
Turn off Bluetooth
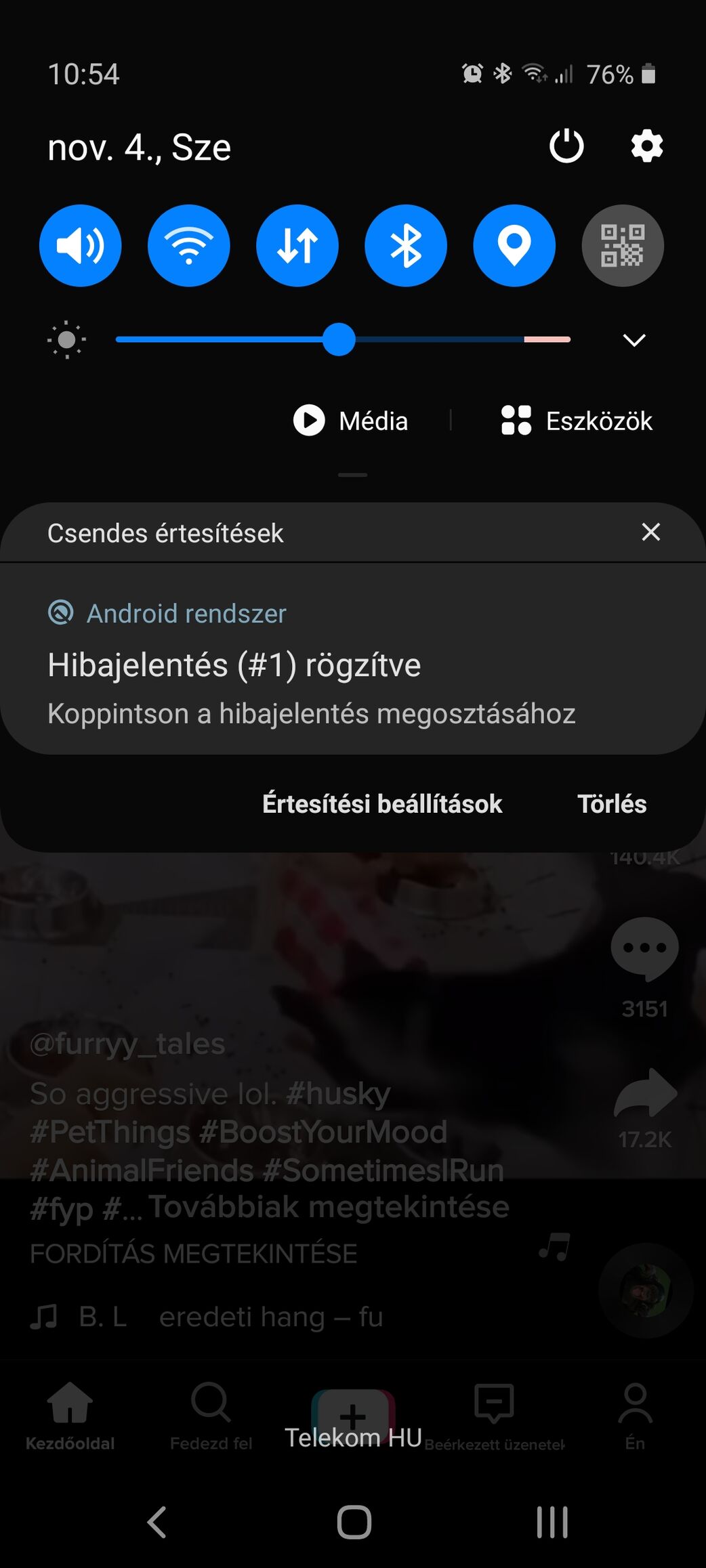pyautogui.click(x=405, y=245)
